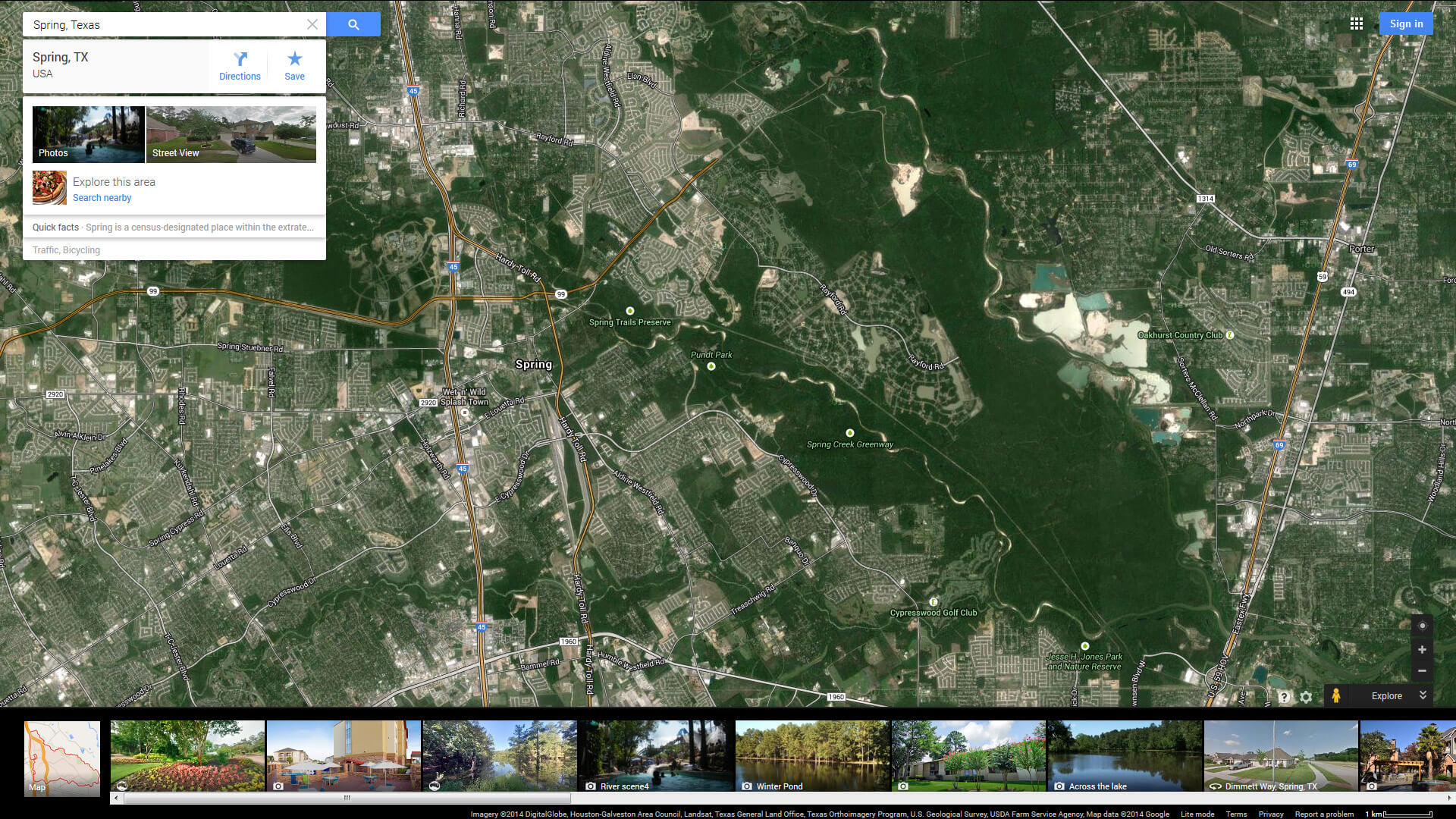Screen dimensions: 1456x819
Task: Expand the Quick facts row
Action: pos(174,227)
